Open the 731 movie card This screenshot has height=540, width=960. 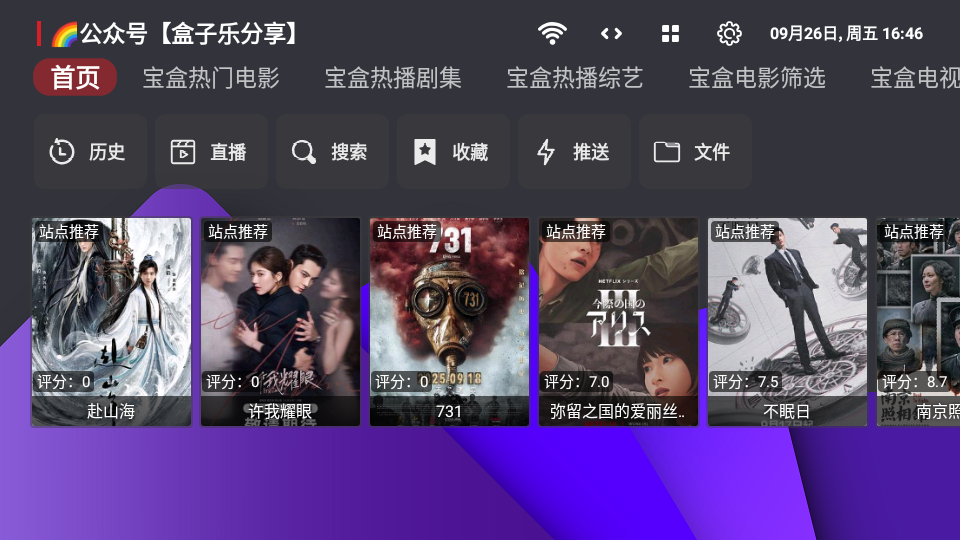click(449, 322)
